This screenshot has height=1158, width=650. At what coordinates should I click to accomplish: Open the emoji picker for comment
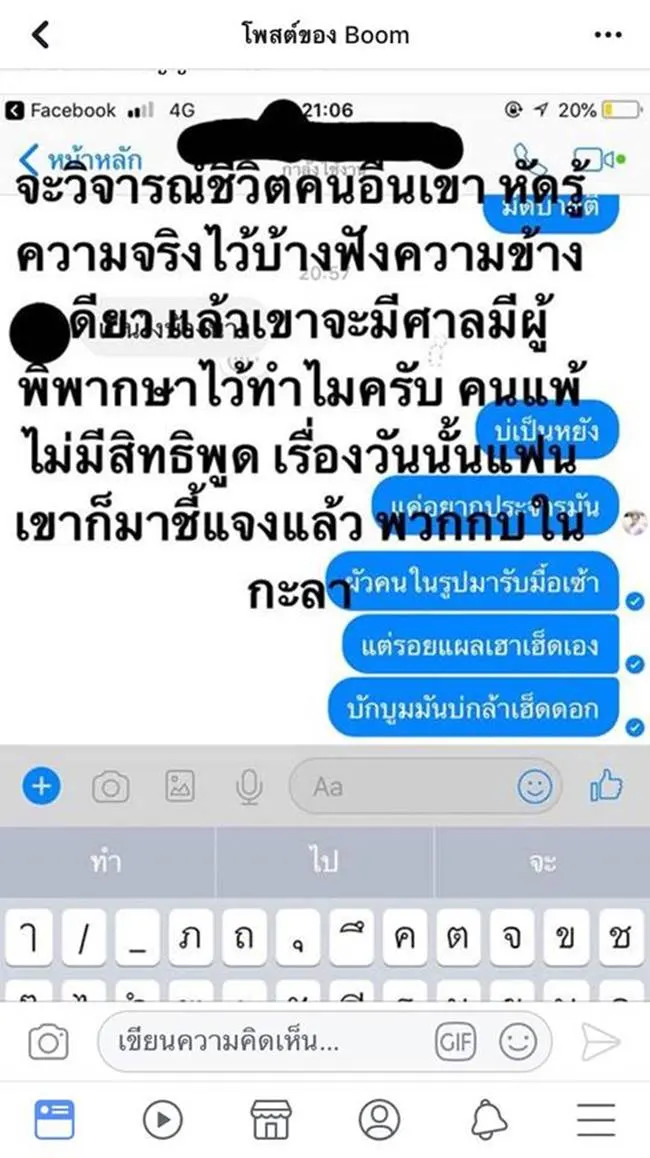518,1043
